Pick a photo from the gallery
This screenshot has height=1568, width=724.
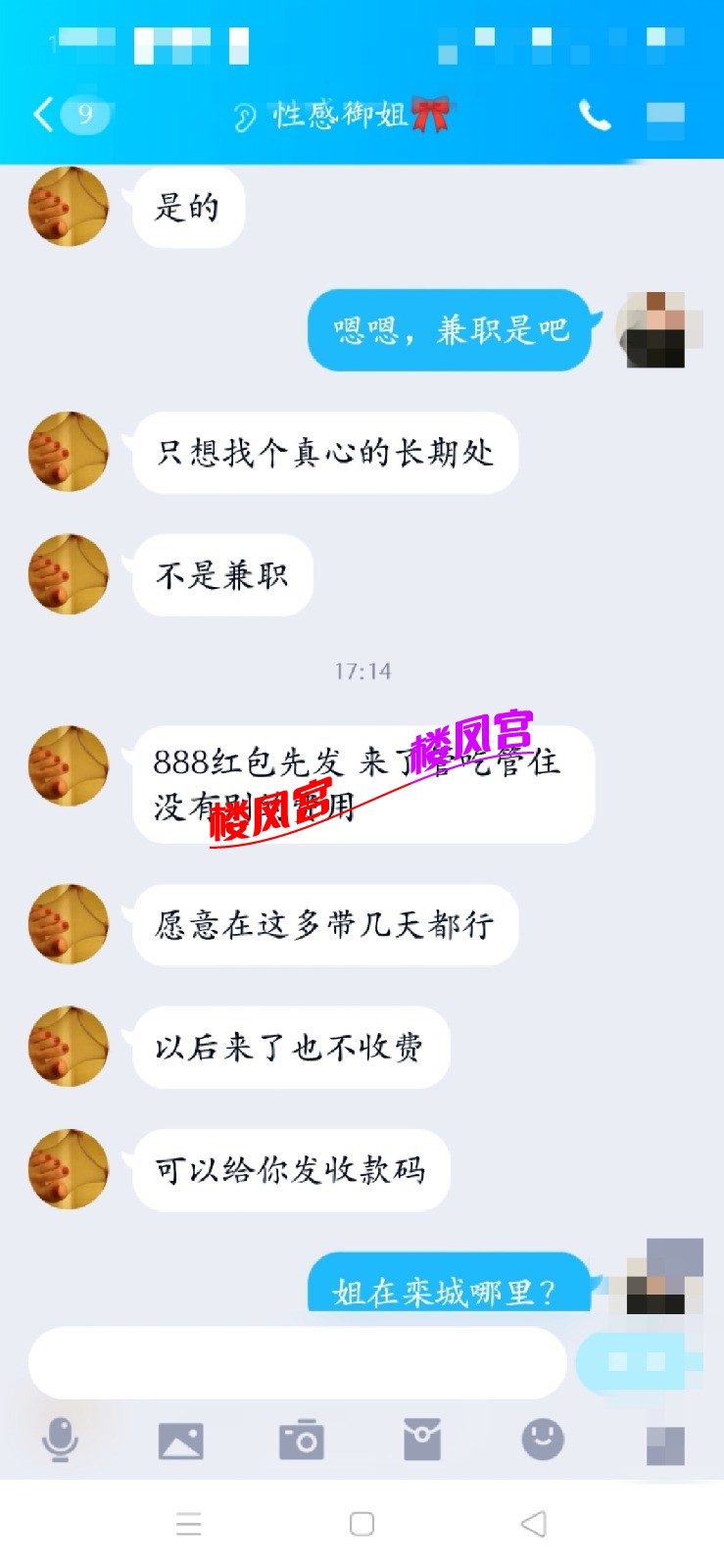[180, 1441]
